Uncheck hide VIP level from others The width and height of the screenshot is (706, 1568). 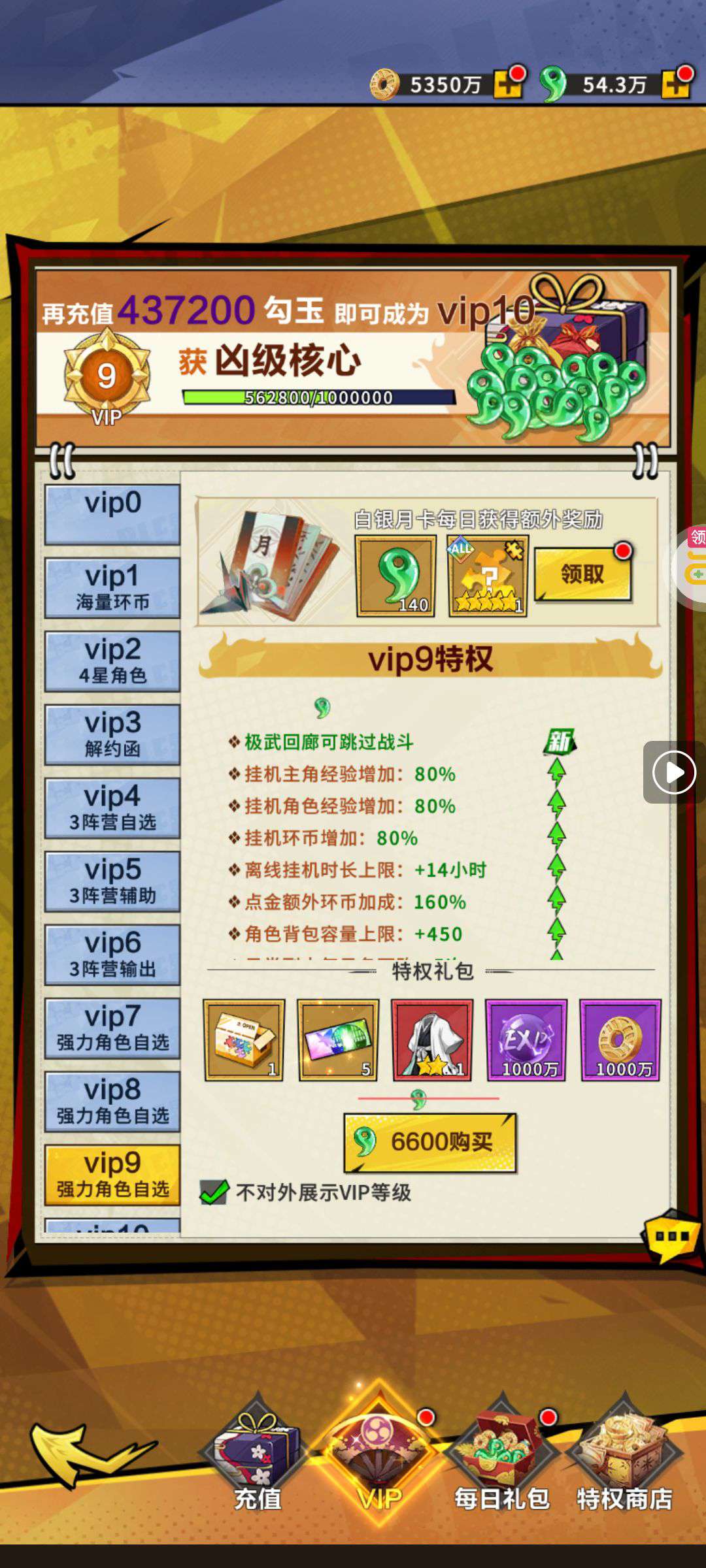coord(214,1192)
